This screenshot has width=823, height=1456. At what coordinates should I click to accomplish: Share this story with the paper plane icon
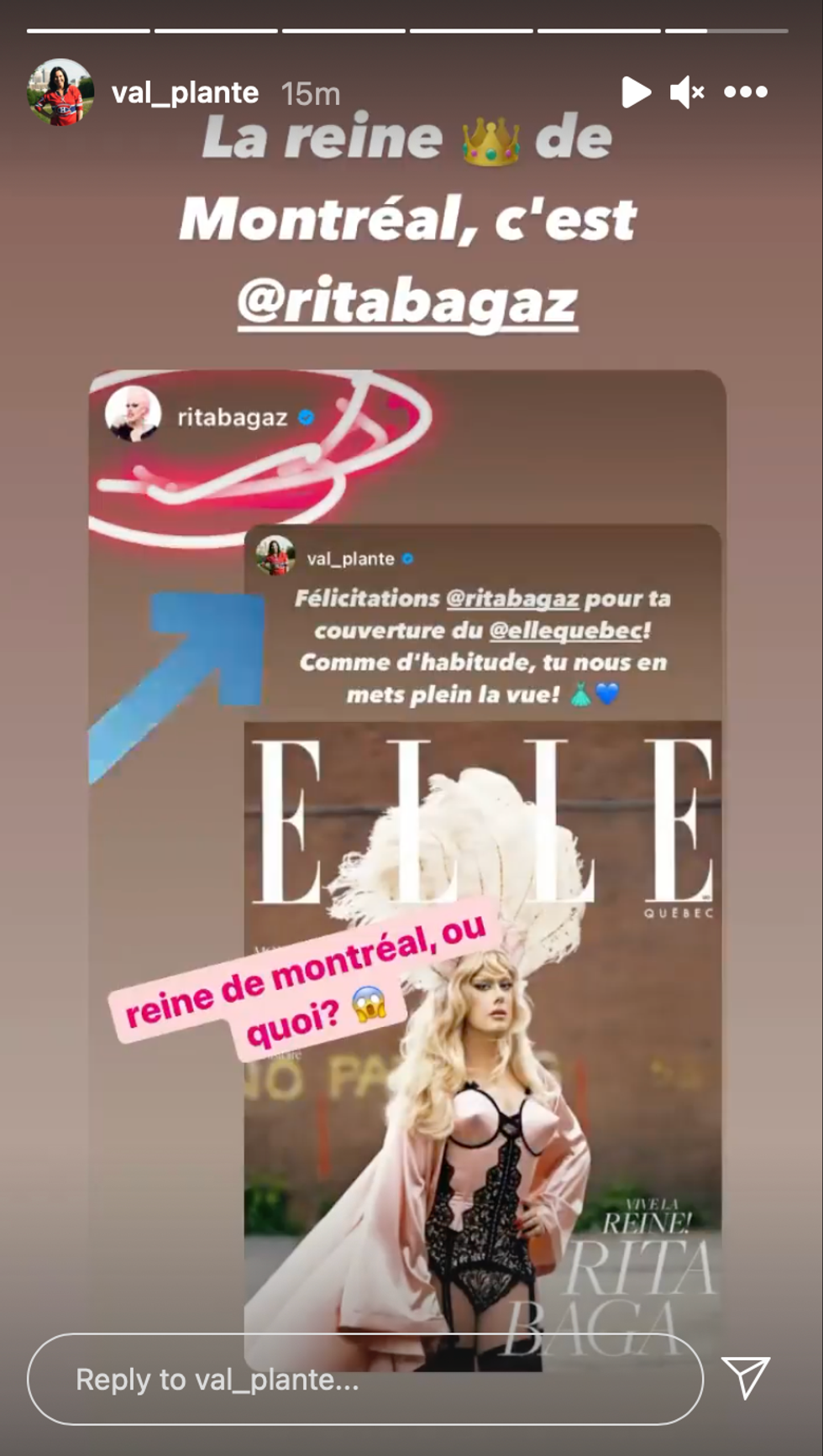[746, 1378]
